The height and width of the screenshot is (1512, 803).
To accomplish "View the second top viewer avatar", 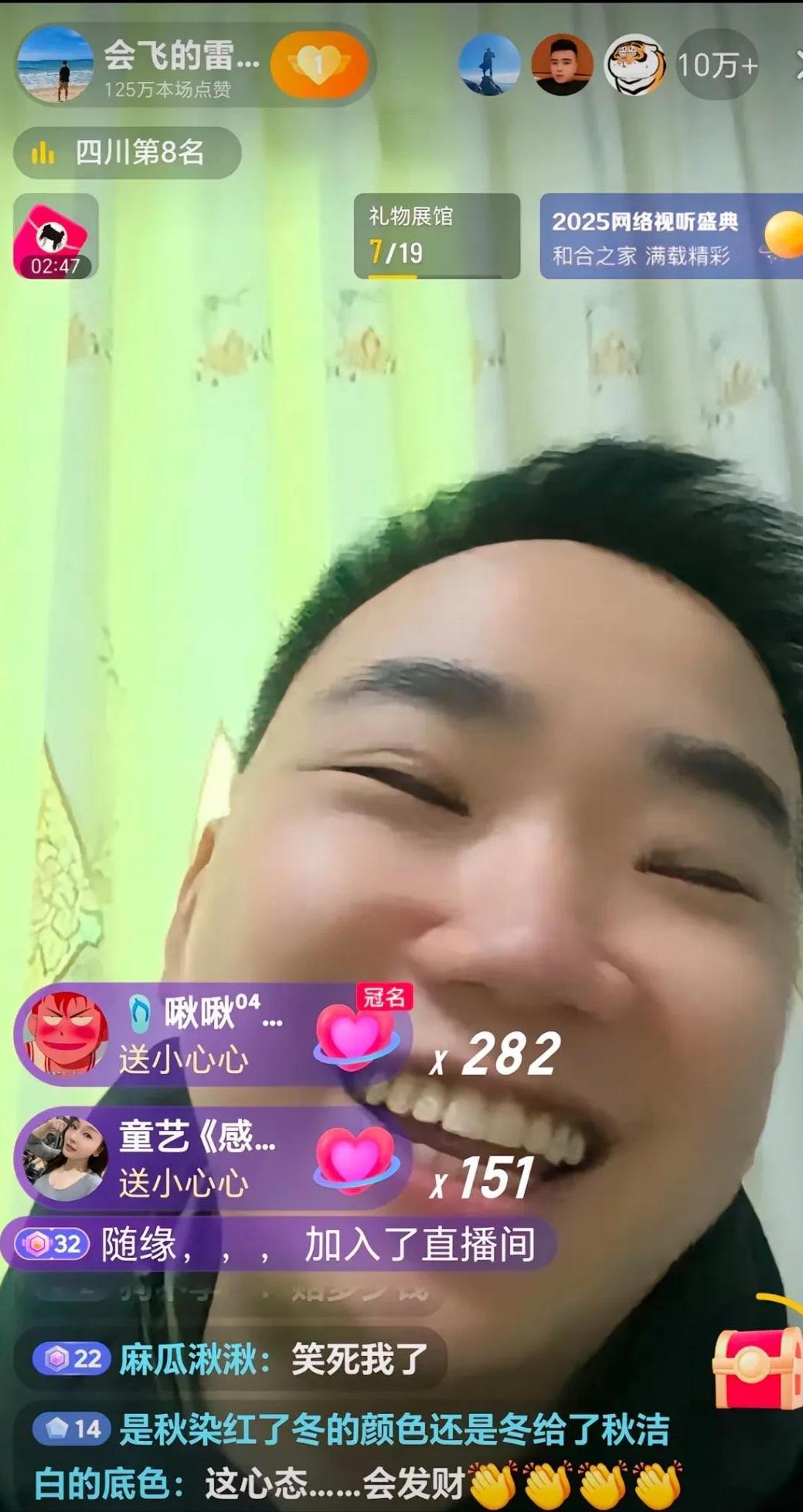I will (x=562, y=66).
